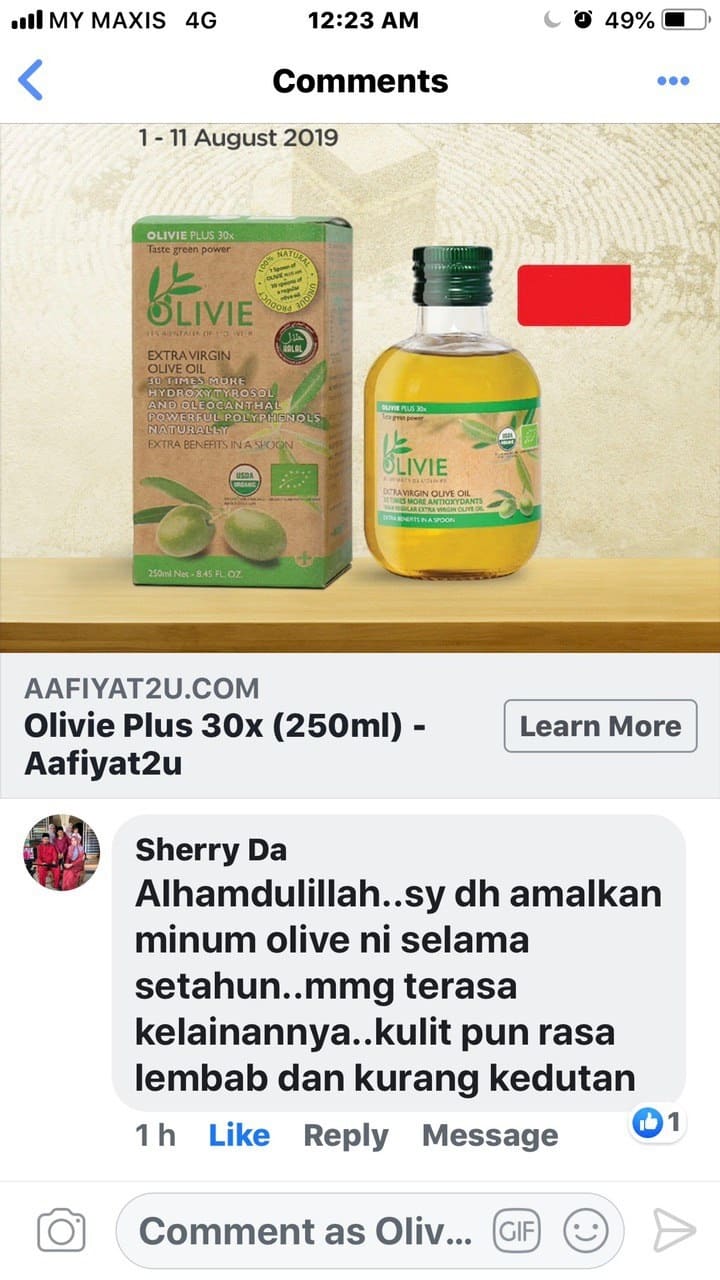Viewport: 720px width, 1280px height.
Task: Open Sherry Da's profile picture
Action: tap(62, 852)
